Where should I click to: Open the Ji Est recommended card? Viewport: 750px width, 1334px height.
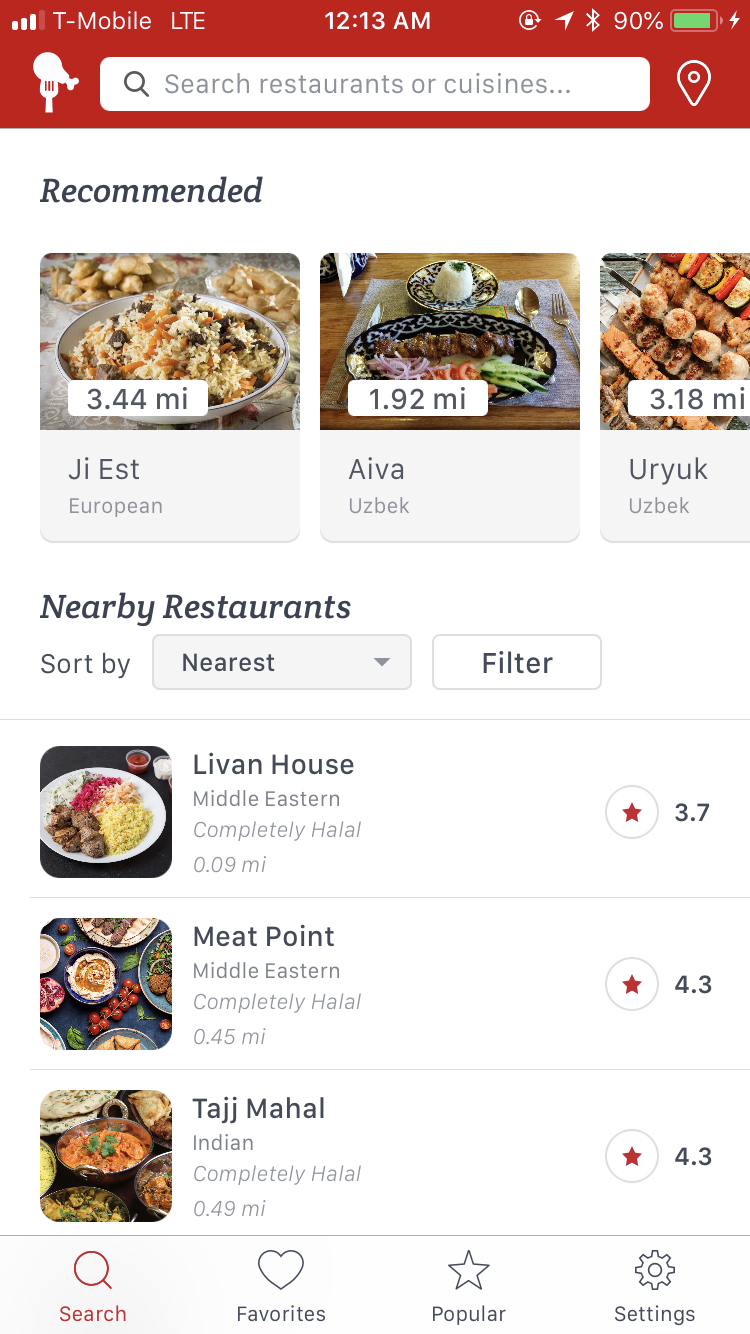click(170, 397)
